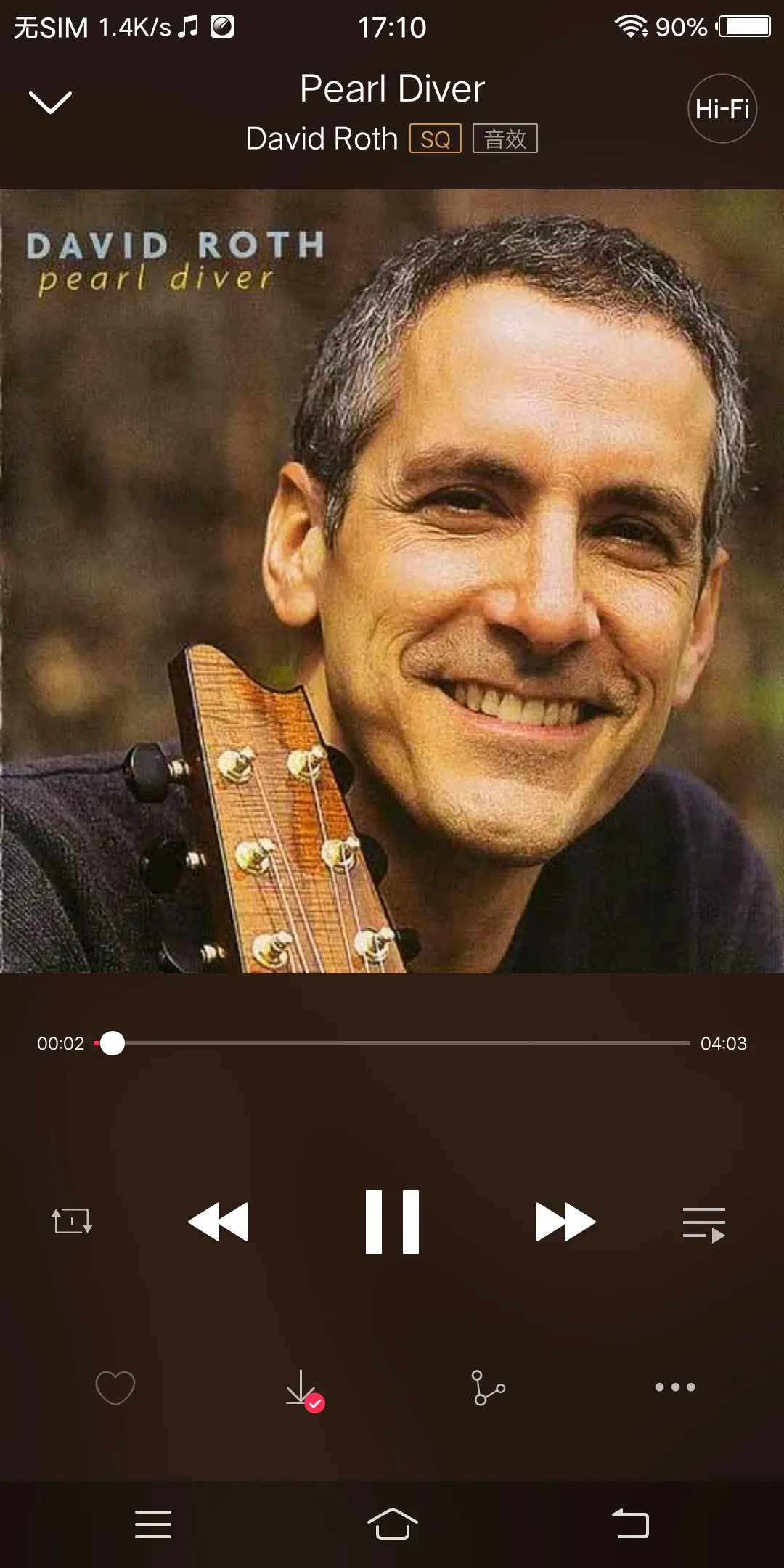784x1568 pixels.
Task: Go back with the system back button
Action: pyautogui.click(x=630, y=1524)
